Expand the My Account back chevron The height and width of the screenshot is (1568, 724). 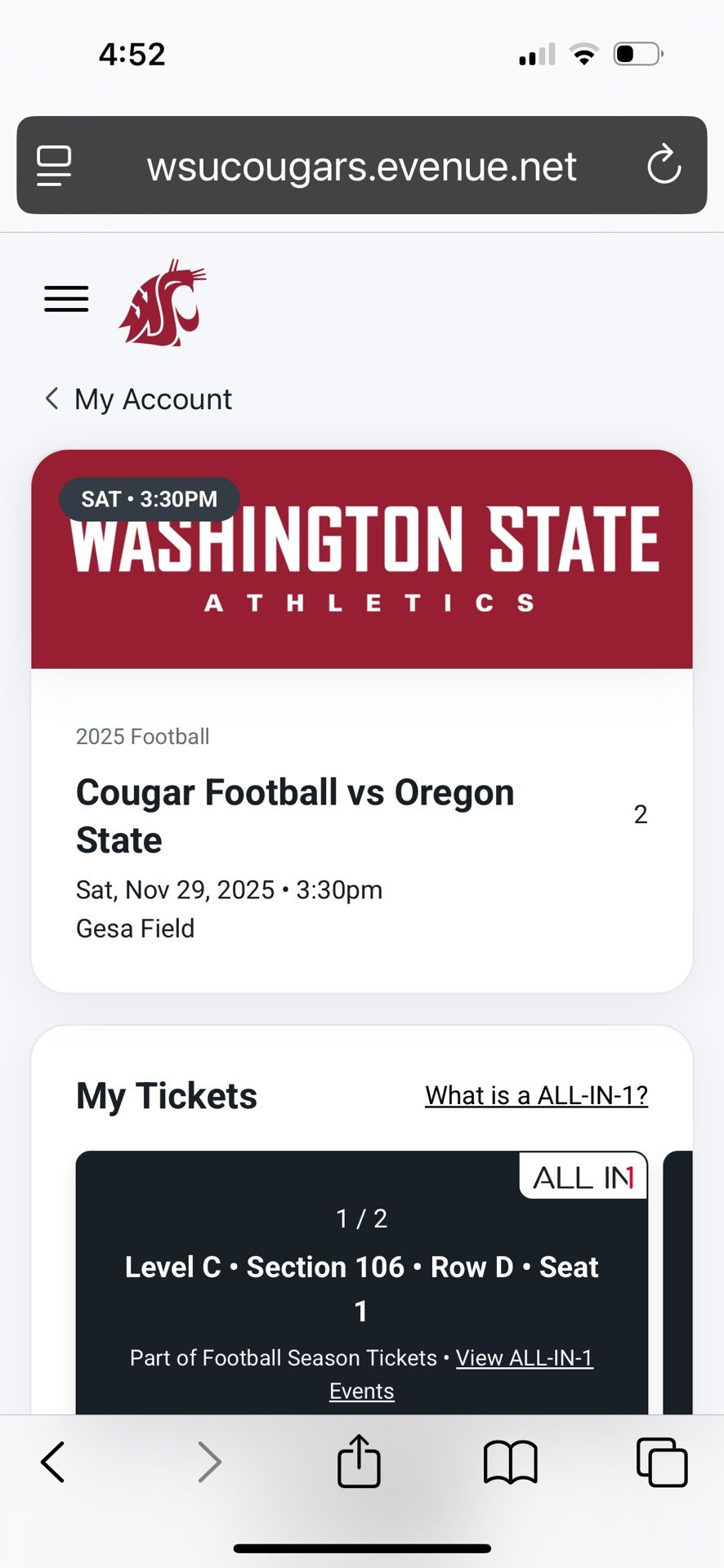click(x=51, y=399)
